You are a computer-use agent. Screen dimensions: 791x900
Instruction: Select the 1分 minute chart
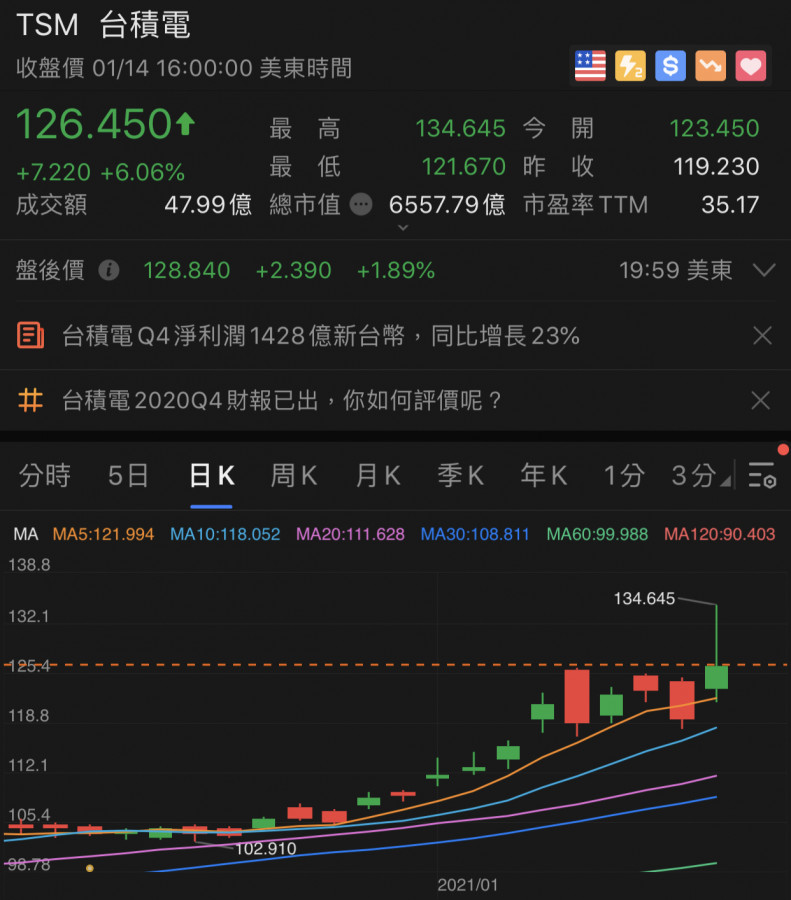623,475
